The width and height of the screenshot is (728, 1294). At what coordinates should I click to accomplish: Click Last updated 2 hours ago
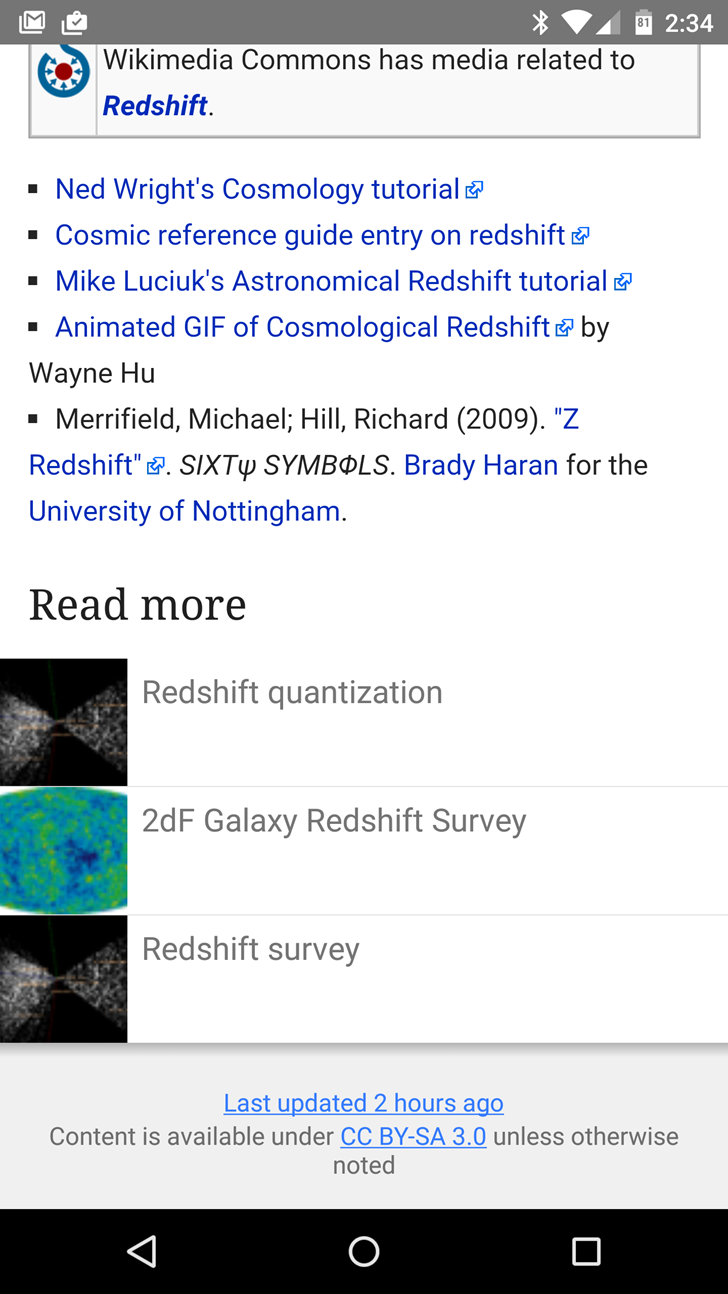[x=363, y=1102]
